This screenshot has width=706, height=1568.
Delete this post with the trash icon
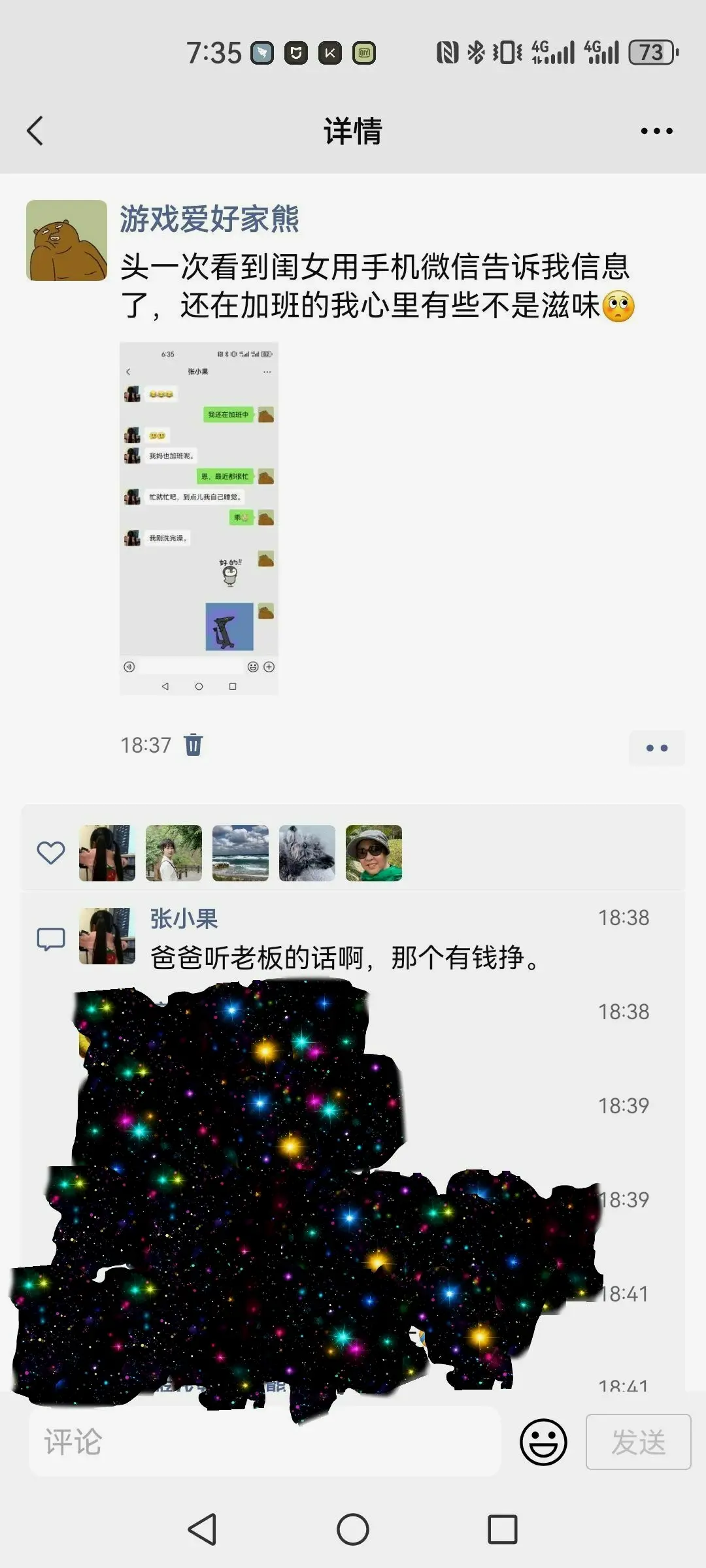coord(193,745)
